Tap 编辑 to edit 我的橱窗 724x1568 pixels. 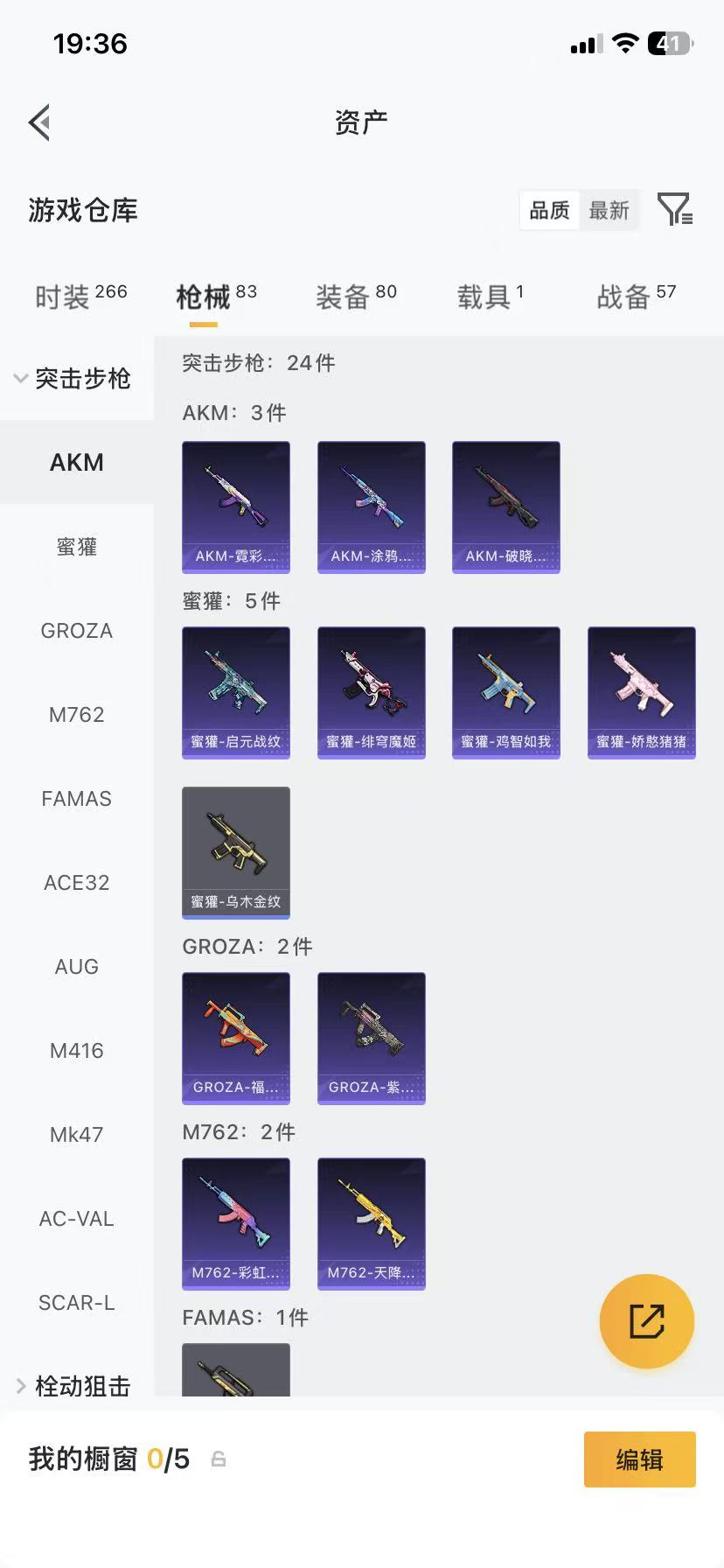tap(640, 1459)
